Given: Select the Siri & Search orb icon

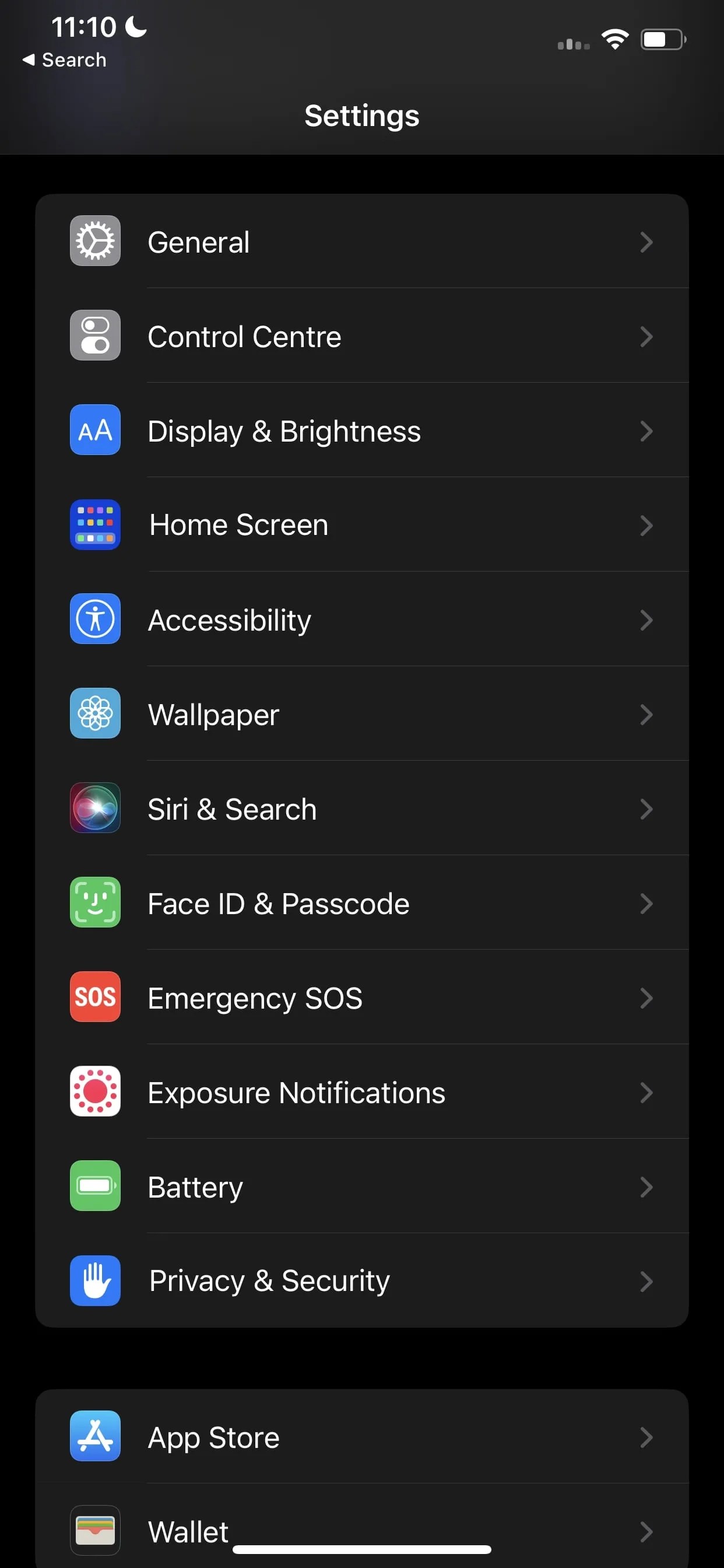Looking at the screenshot, I should click(95, 808).
